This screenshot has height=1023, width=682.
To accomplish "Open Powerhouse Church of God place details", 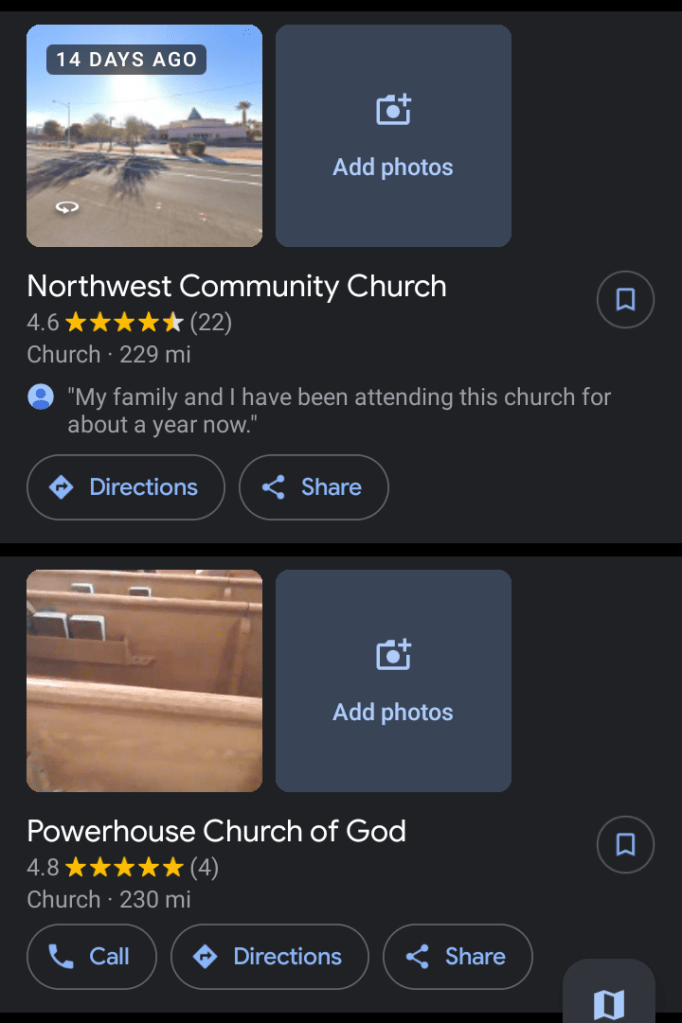I will [x=216, y=831].
